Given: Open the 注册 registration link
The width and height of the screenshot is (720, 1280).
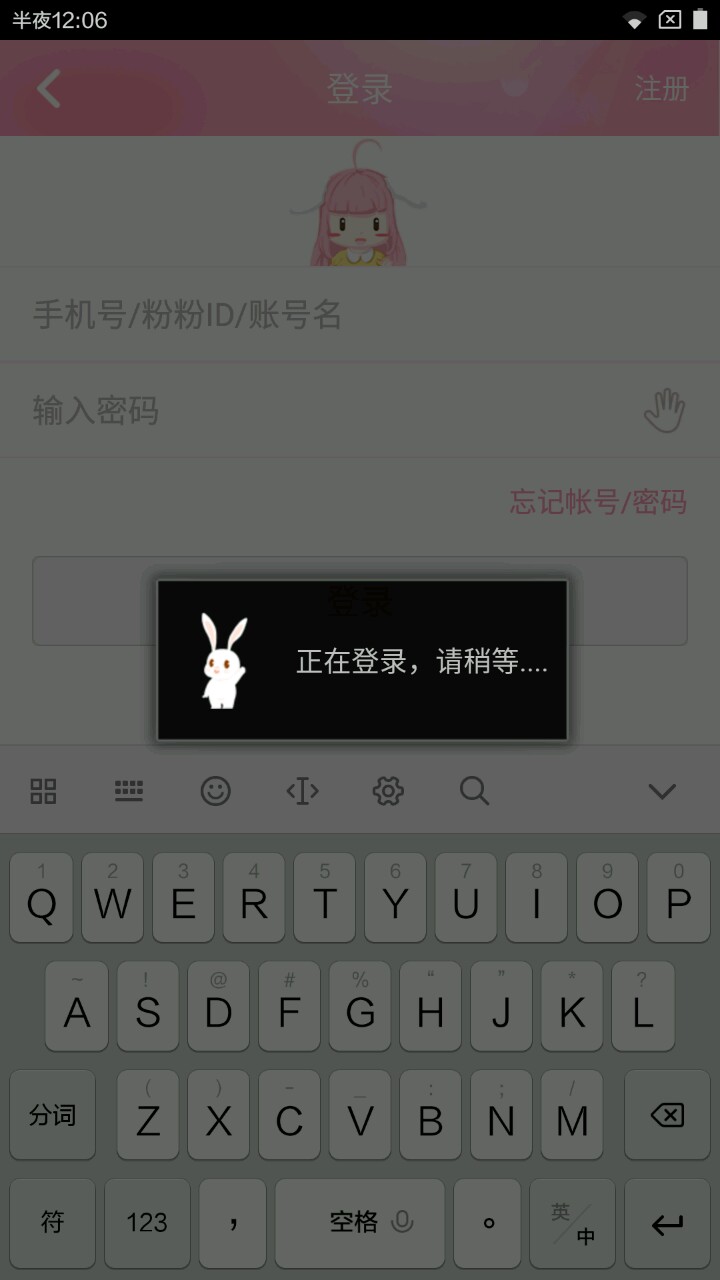Looking at the screenshot, I should point(661,89).
